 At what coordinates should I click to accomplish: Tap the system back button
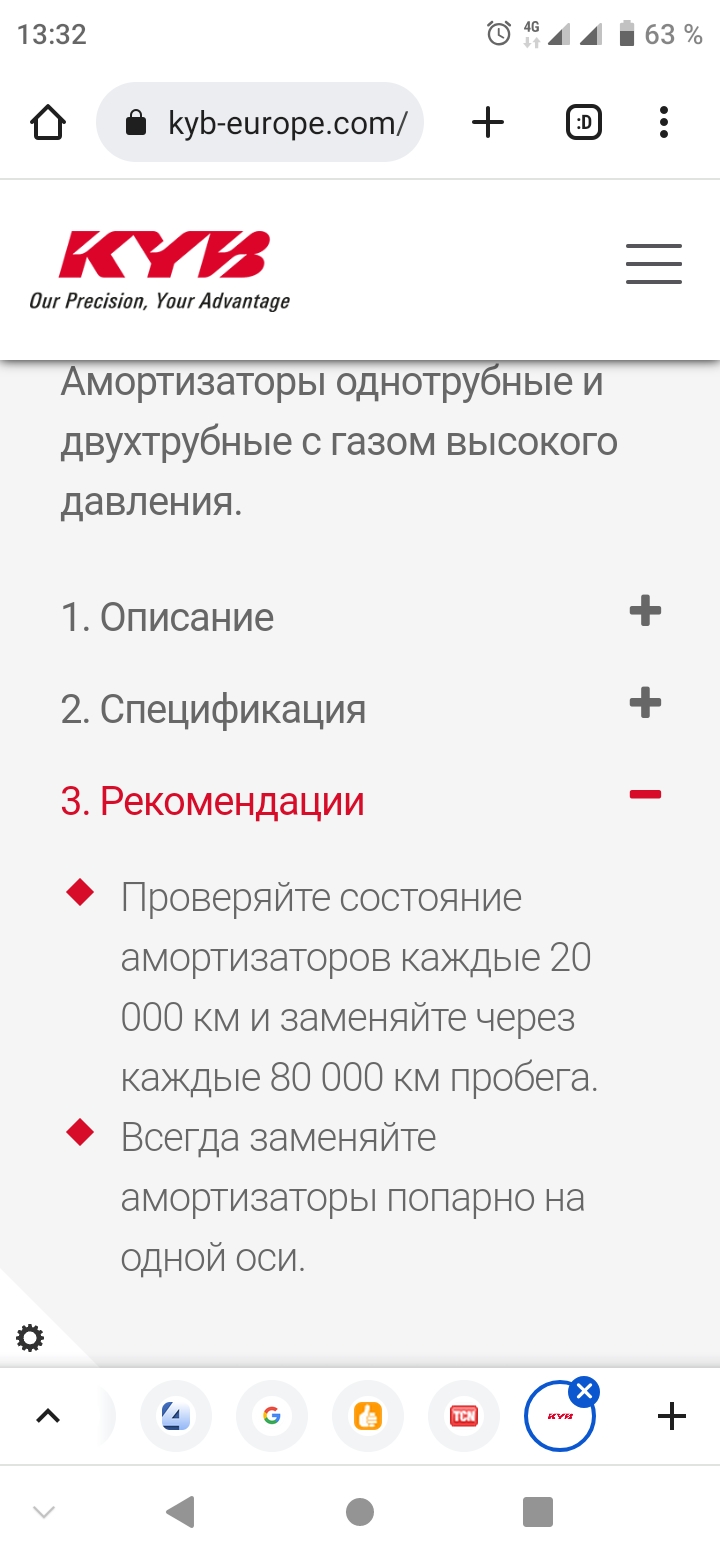coord(180,1511)
